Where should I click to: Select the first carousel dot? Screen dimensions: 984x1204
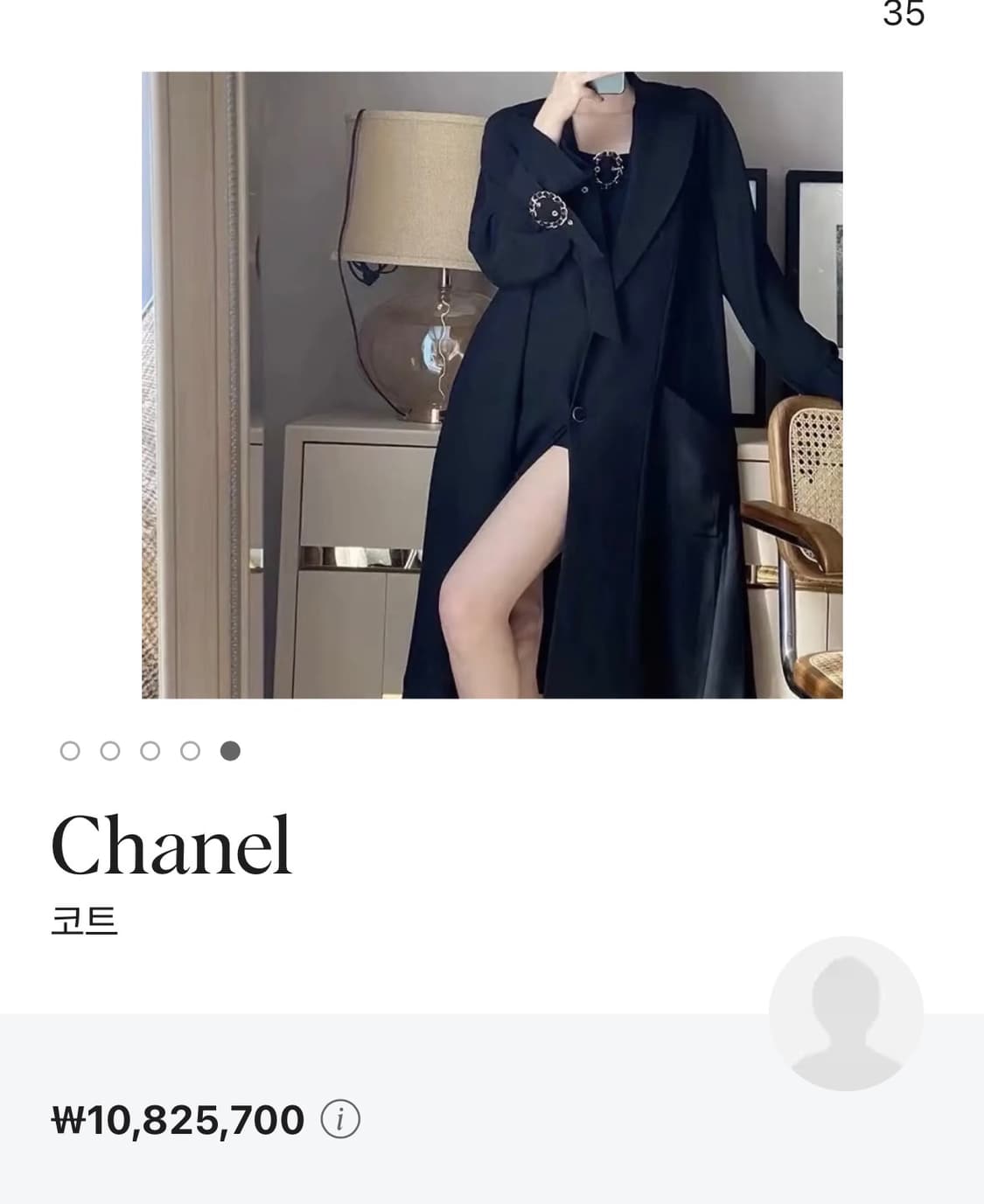[68, 750]
